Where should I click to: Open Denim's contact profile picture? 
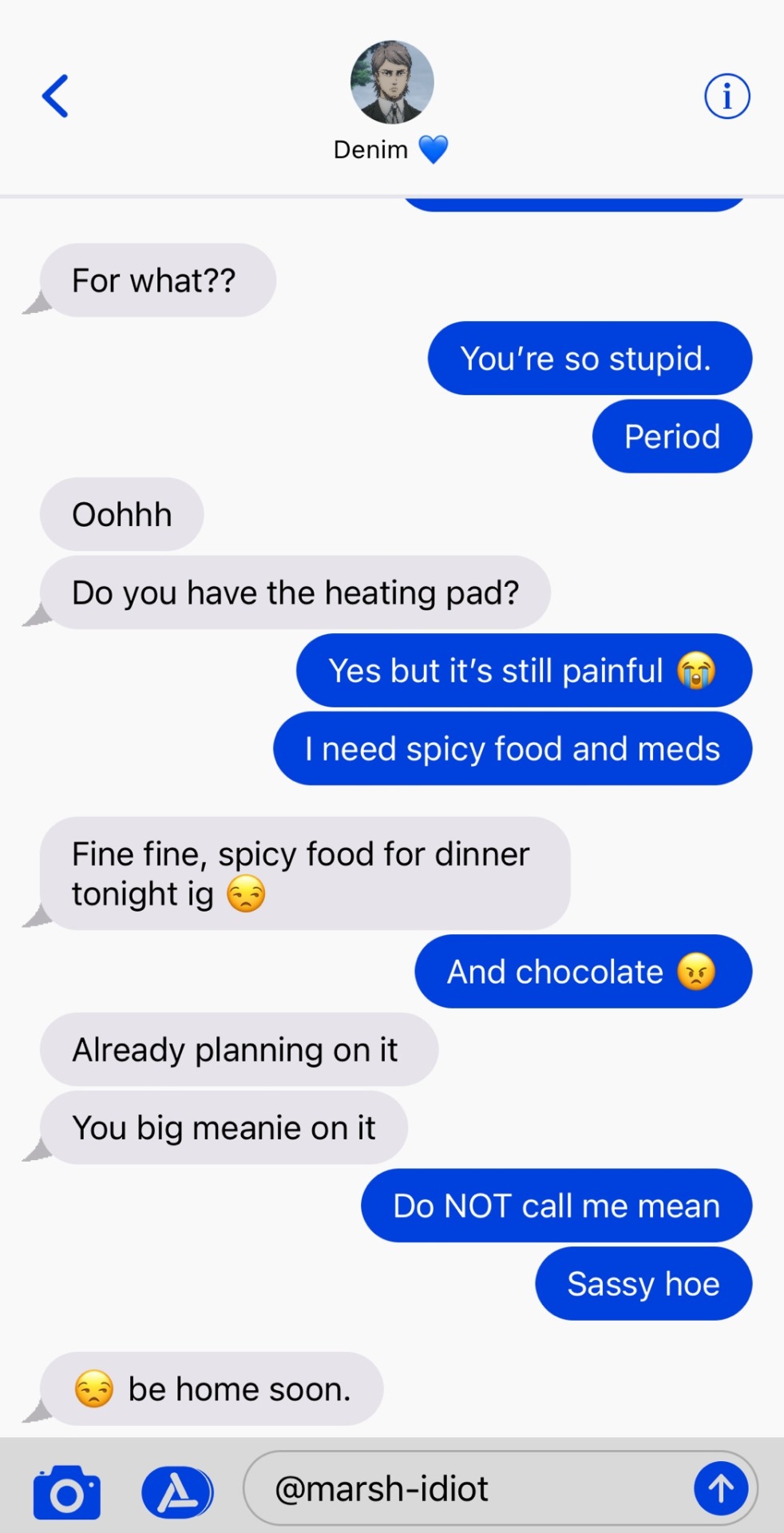(x=392, y=82)
